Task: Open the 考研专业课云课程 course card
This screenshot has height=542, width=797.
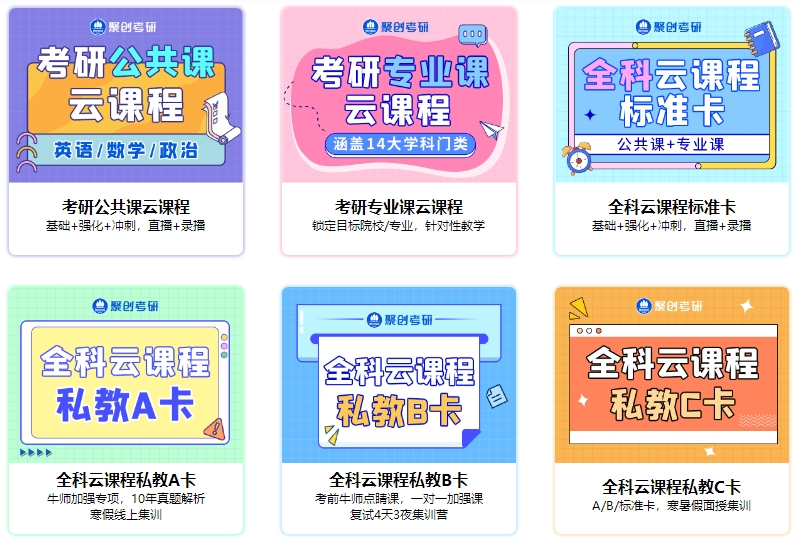Action: pos(399,130)
